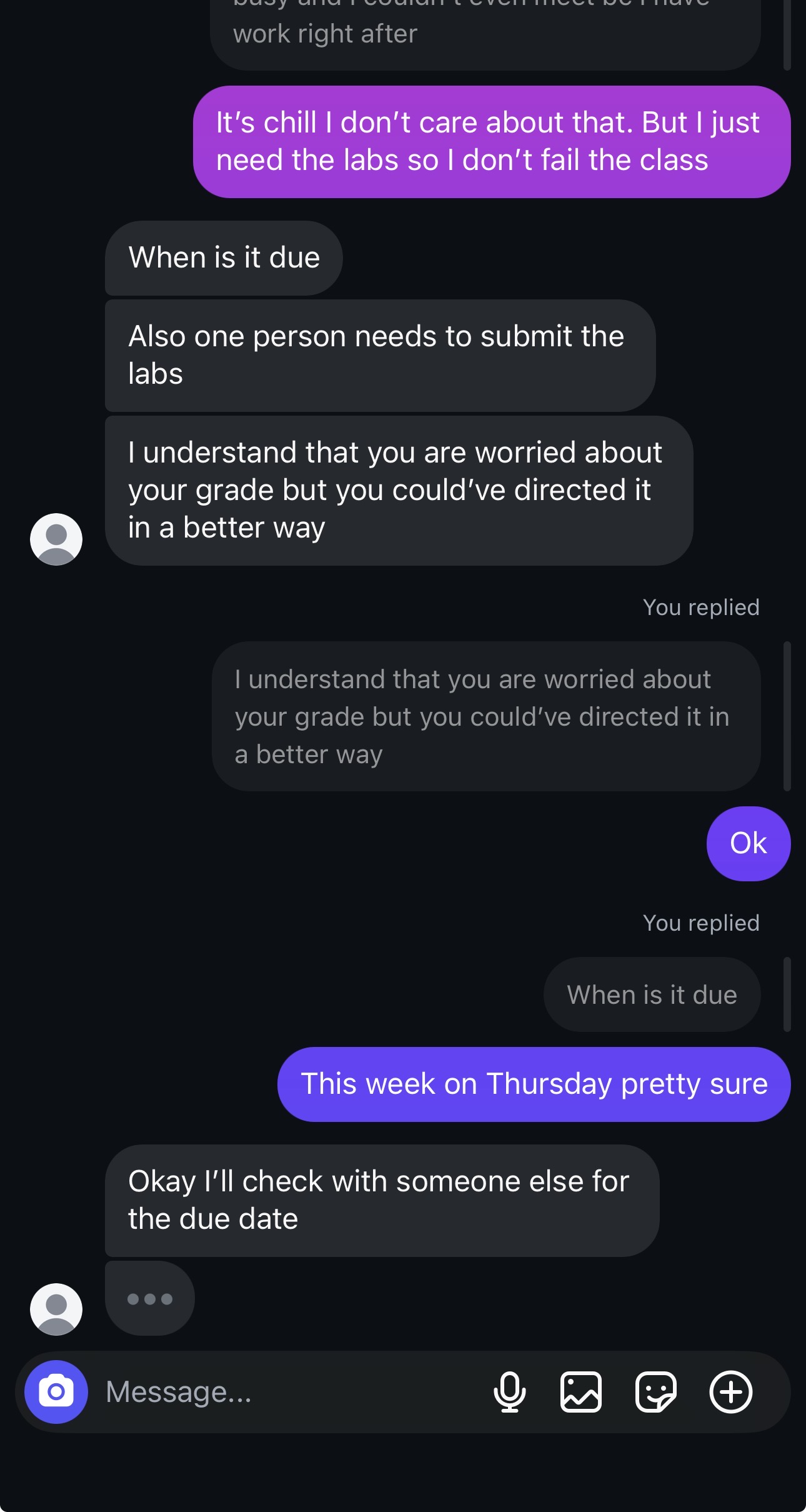Open the sticker picker
Image resolution: width=806 pixels, height=1512 pixels.
point(655,1392)
